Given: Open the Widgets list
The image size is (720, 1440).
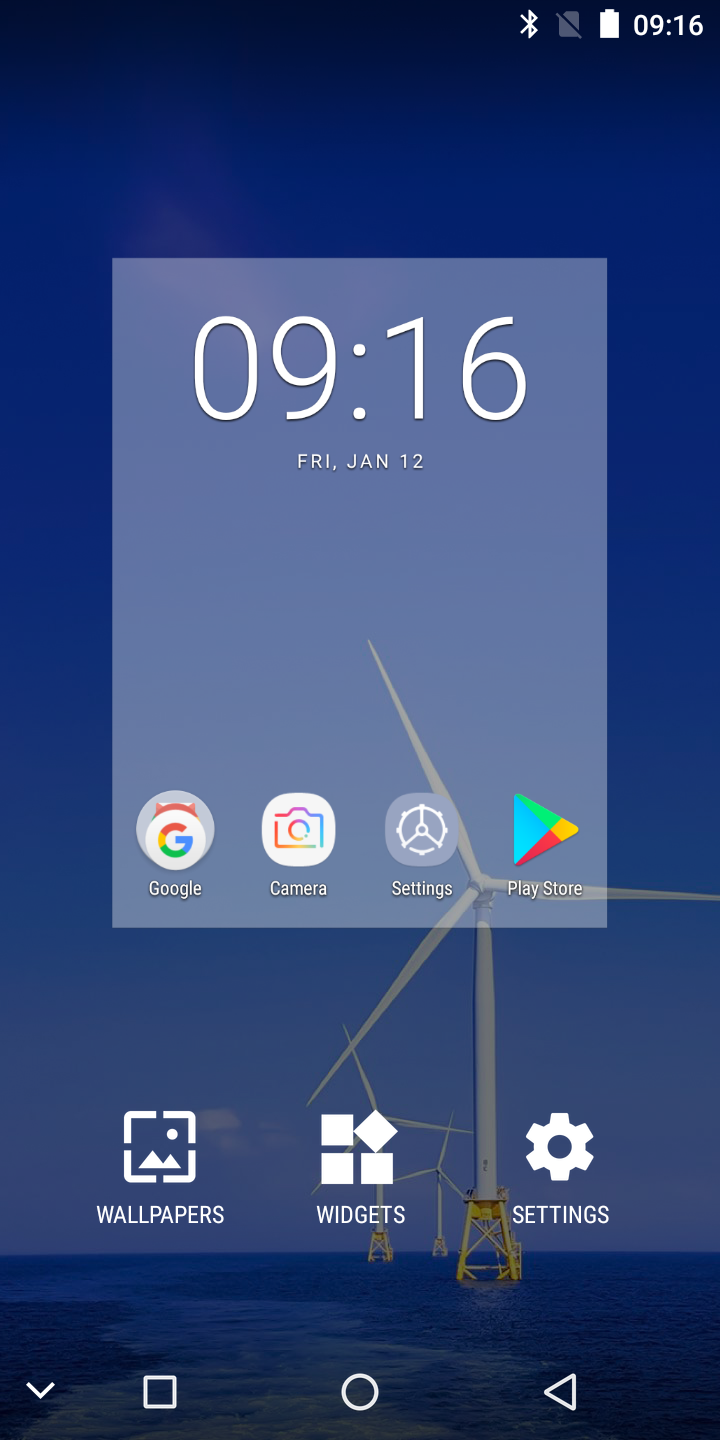Looking at the screenshot, I should tap(360, 1168).
